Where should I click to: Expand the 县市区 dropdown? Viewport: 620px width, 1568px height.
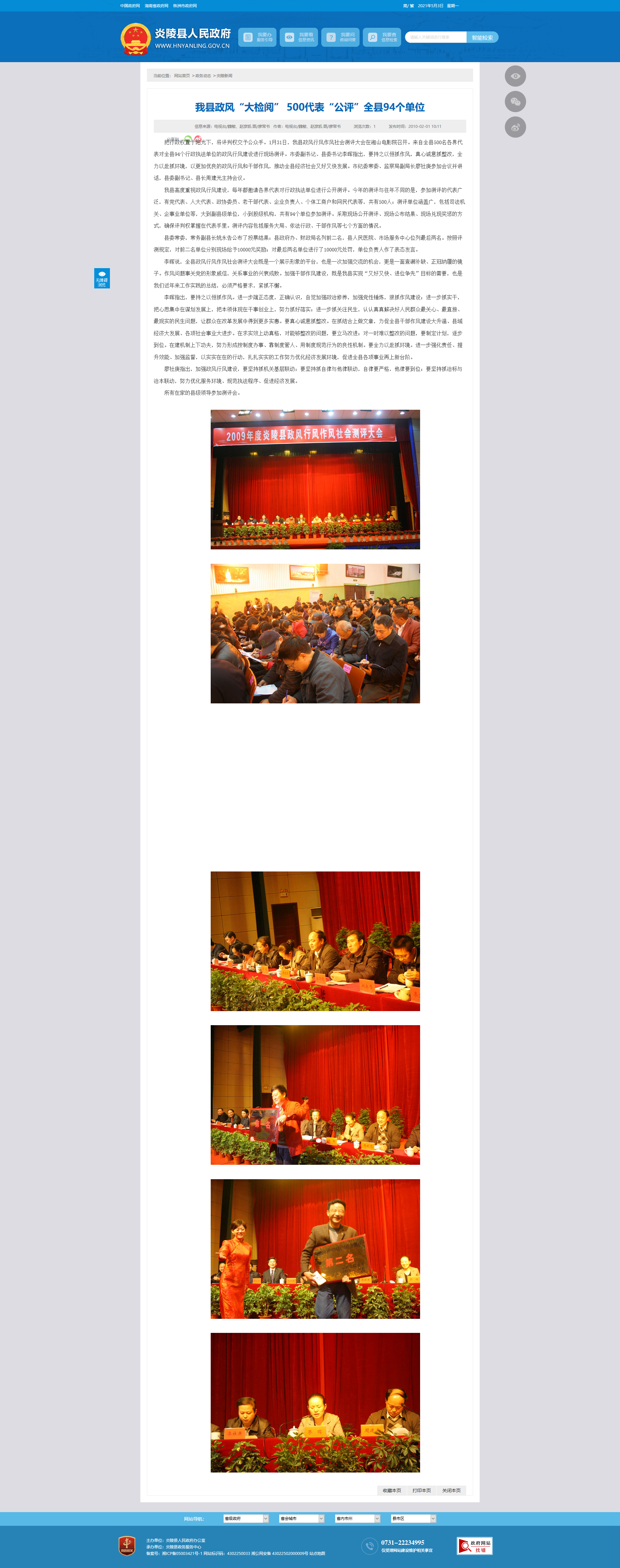[x=413, y=1518]
